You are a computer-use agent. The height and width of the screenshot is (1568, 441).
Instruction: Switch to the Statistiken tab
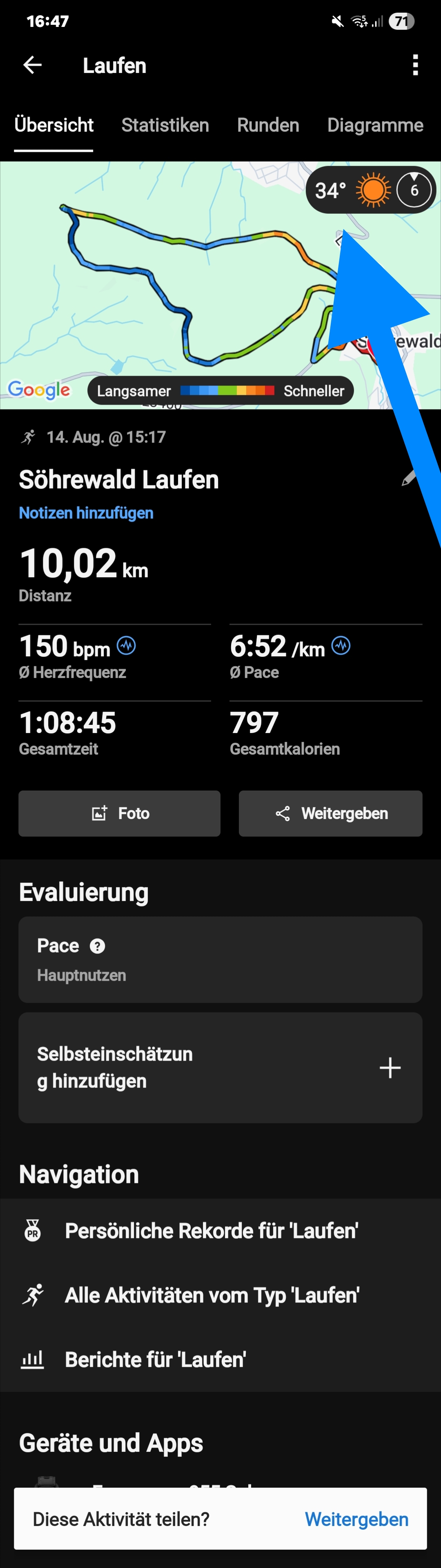(165, 125)
